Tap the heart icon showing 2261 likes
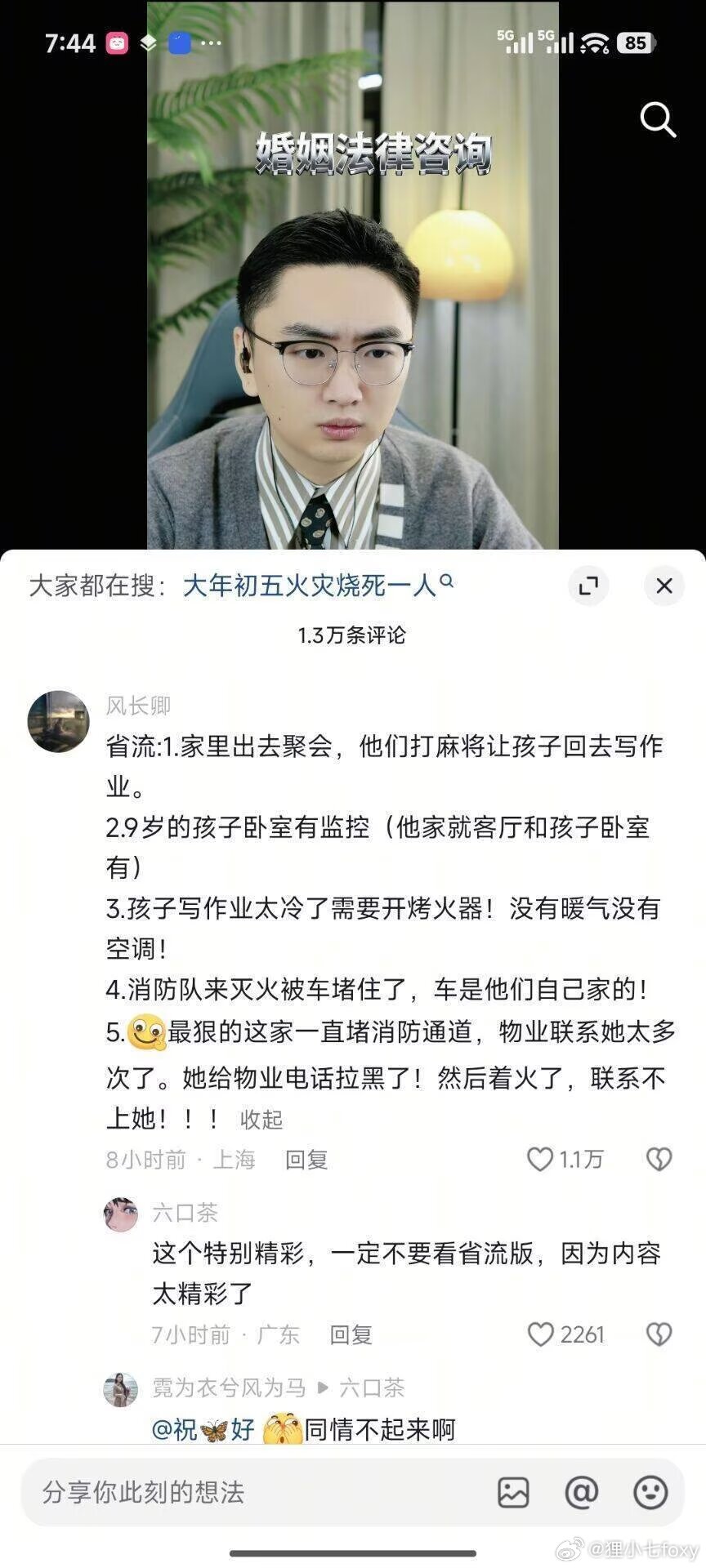The width and height of the screenshot is (706, 1568). coord(540,1334)
